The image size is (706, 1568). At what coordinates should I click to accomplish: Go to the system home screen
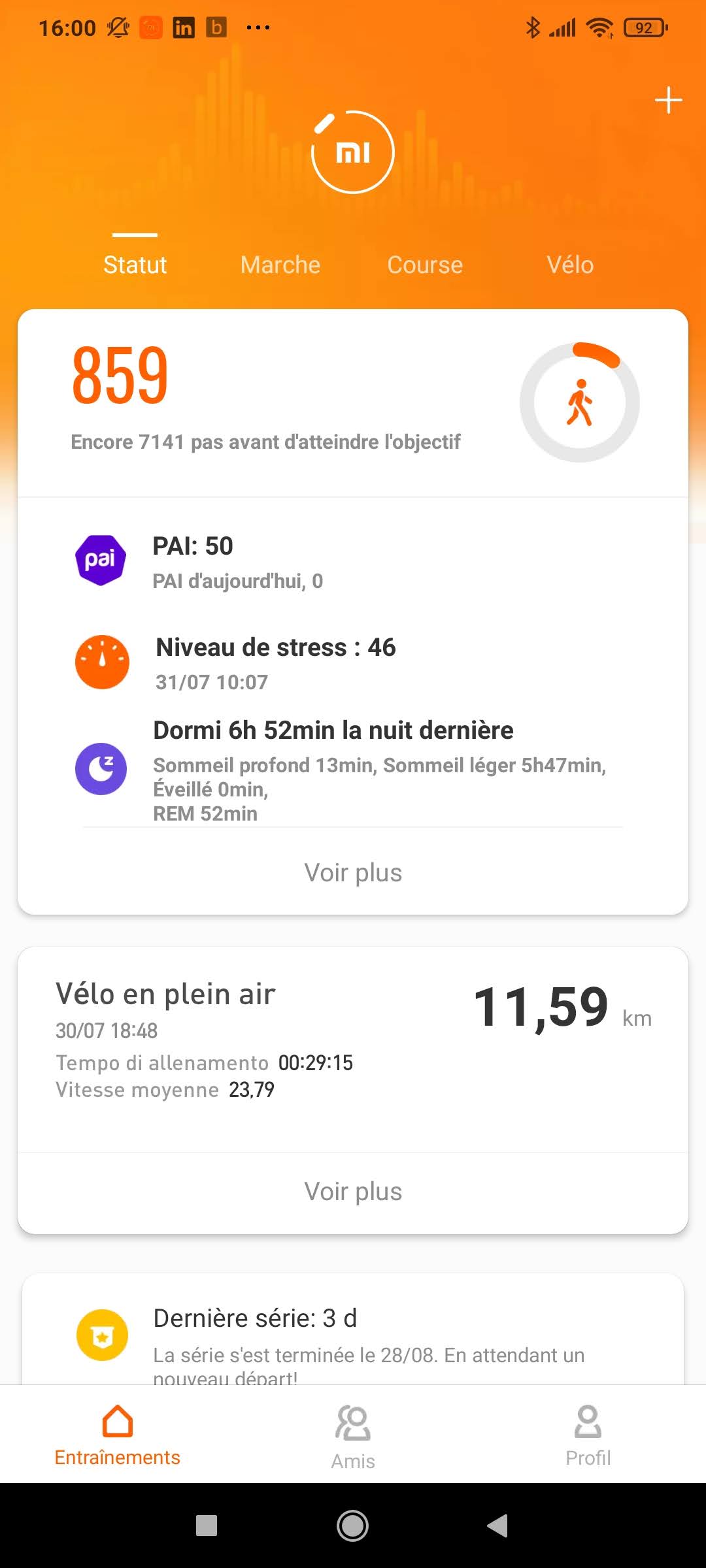[x=352, y=1526]
